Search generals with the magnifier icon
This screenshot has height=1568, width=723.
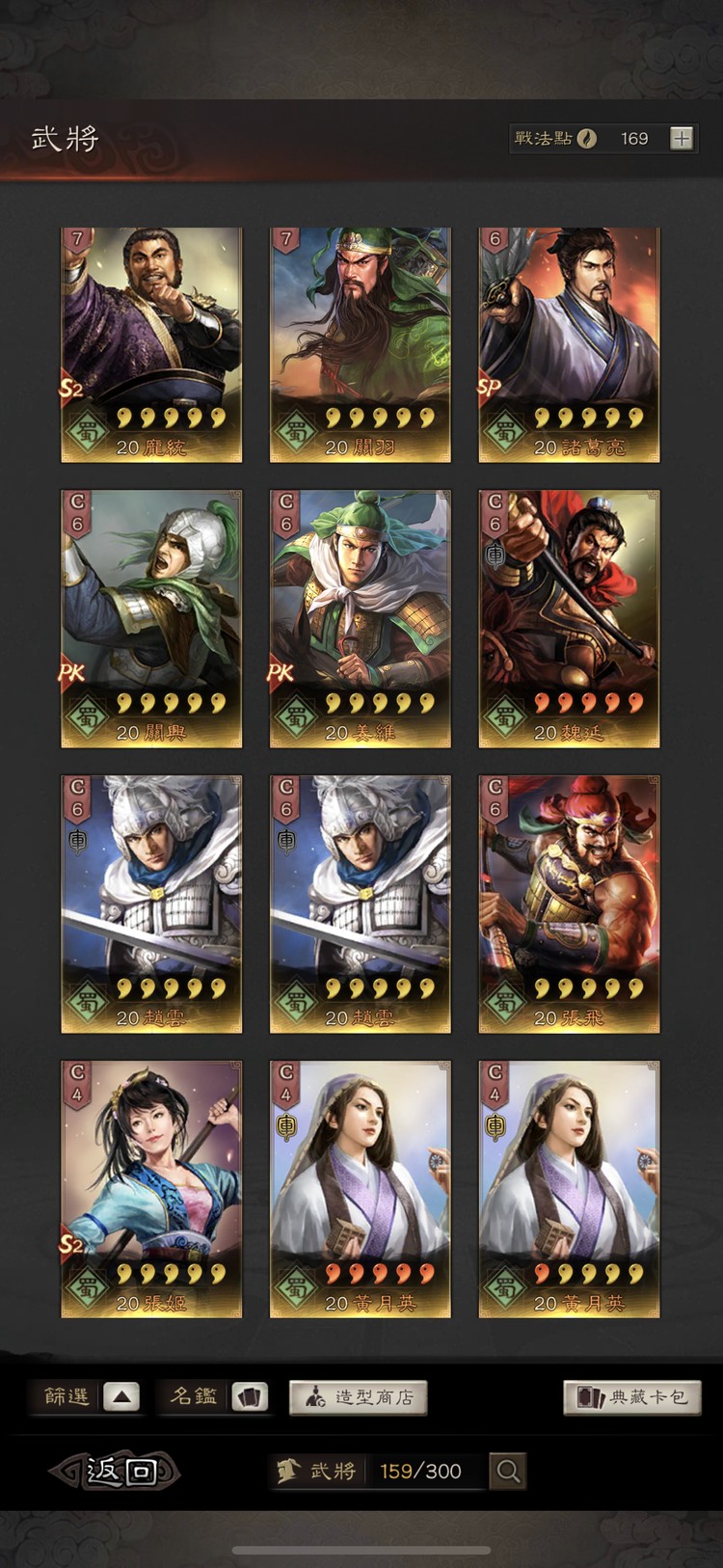[x=508, y=1471]
